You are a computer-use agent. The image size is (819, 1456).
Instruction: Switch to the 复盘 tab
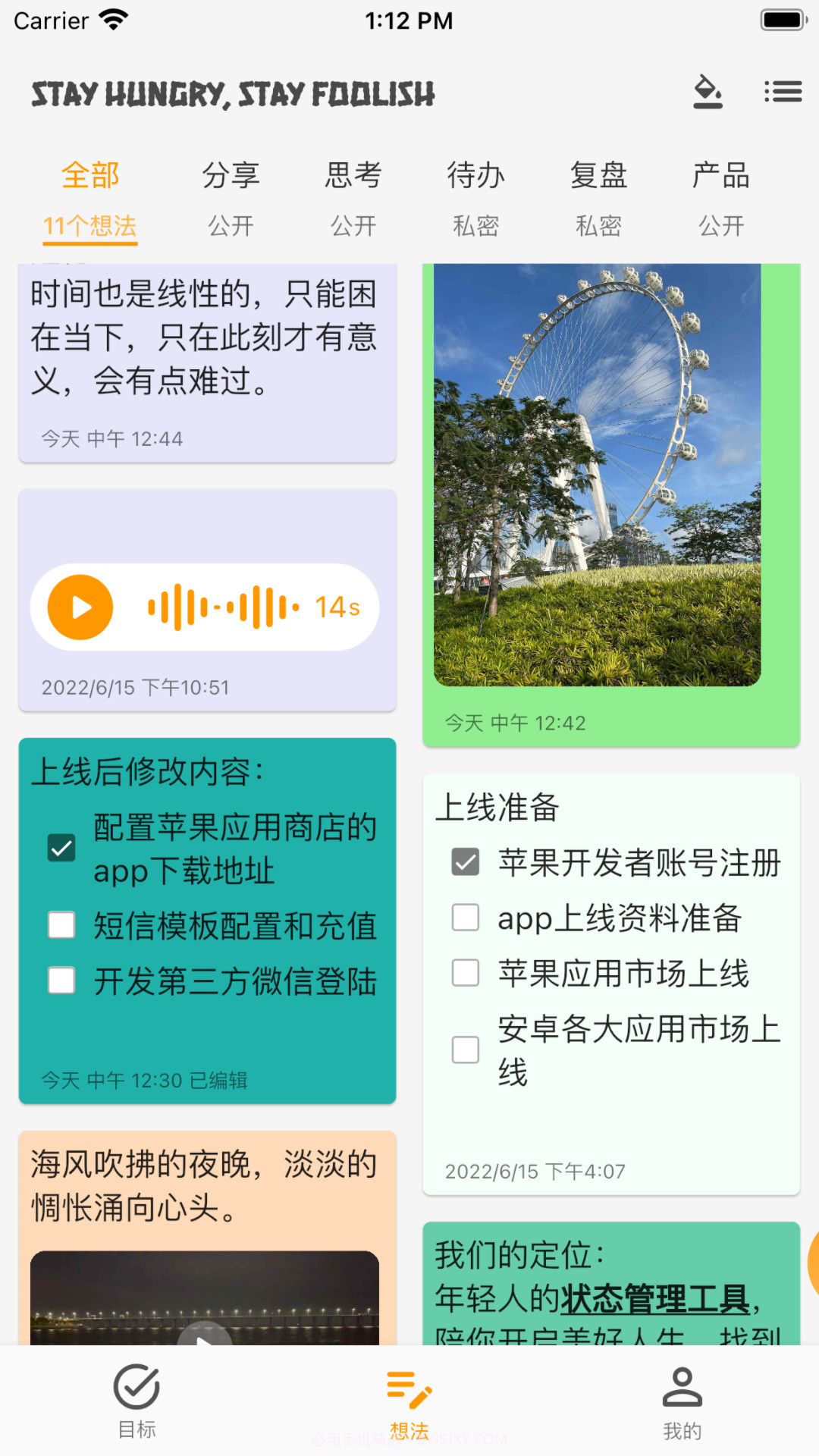[x=599, y=174]
